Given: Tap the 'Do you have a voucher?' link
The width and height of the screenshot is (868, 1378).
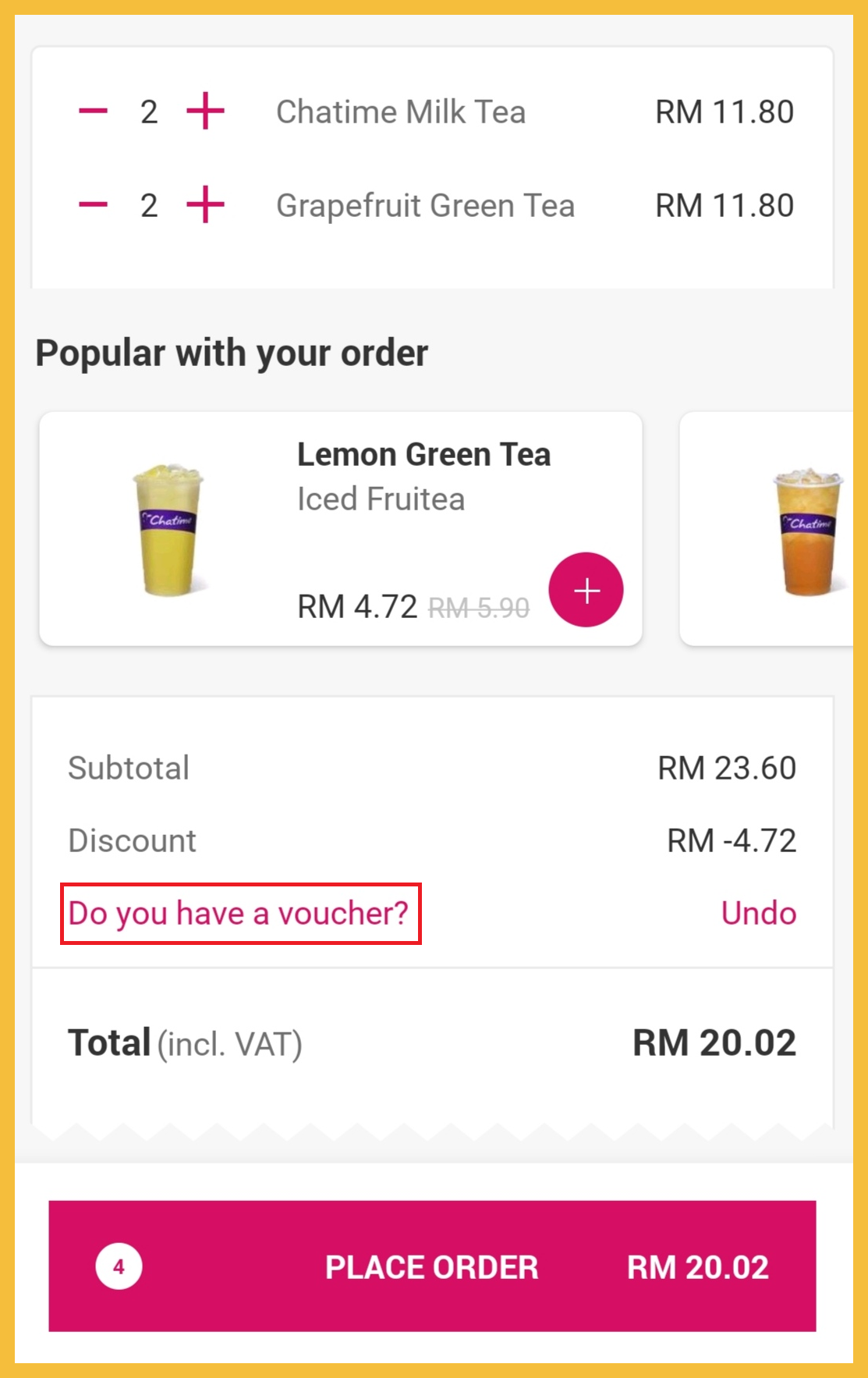Looking at the screenshot, I should 239,913.
